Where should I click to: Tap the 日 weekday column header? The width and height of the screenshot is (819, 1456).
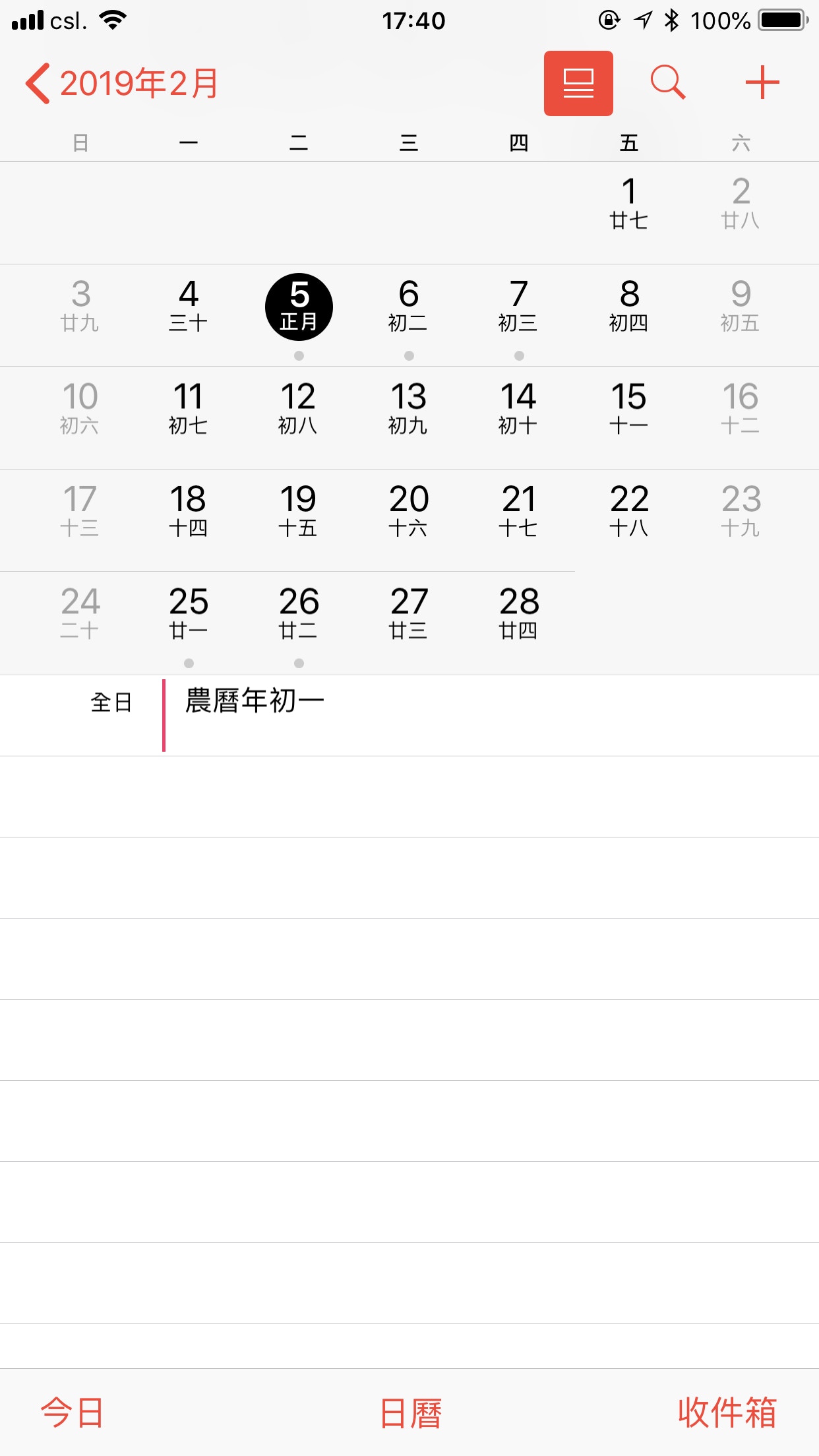pos(80,142)
